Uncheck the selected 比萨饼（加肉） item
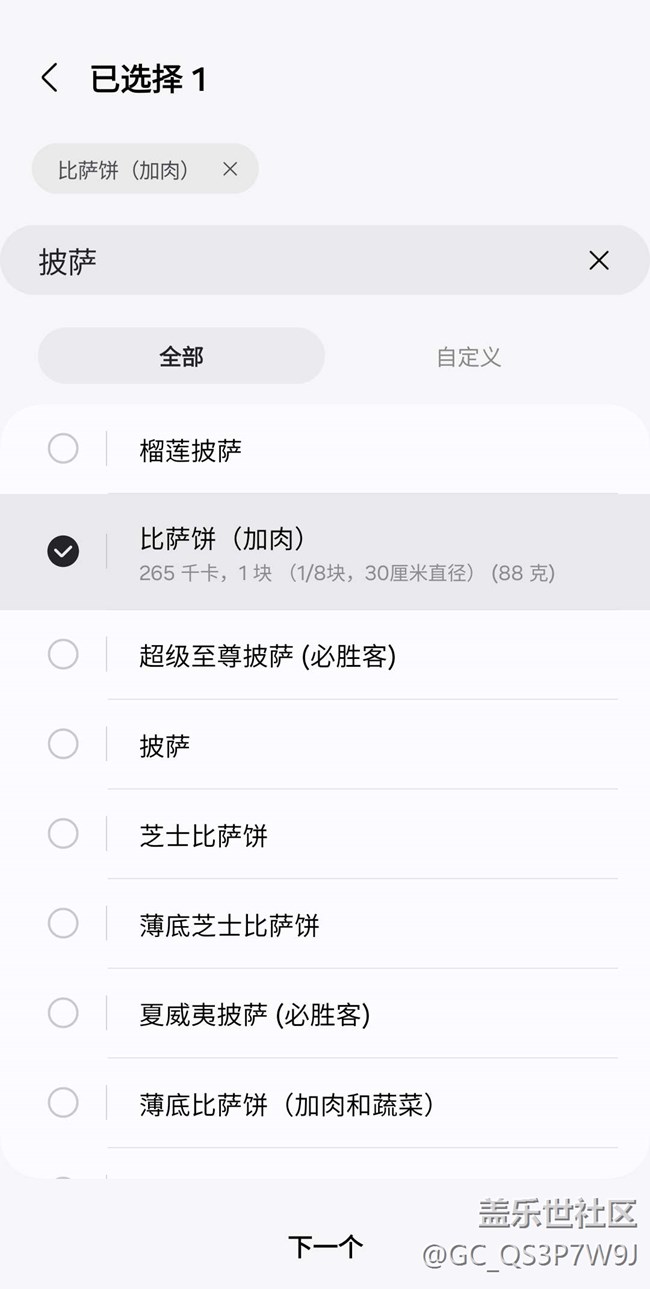 (x=63, y=551)
